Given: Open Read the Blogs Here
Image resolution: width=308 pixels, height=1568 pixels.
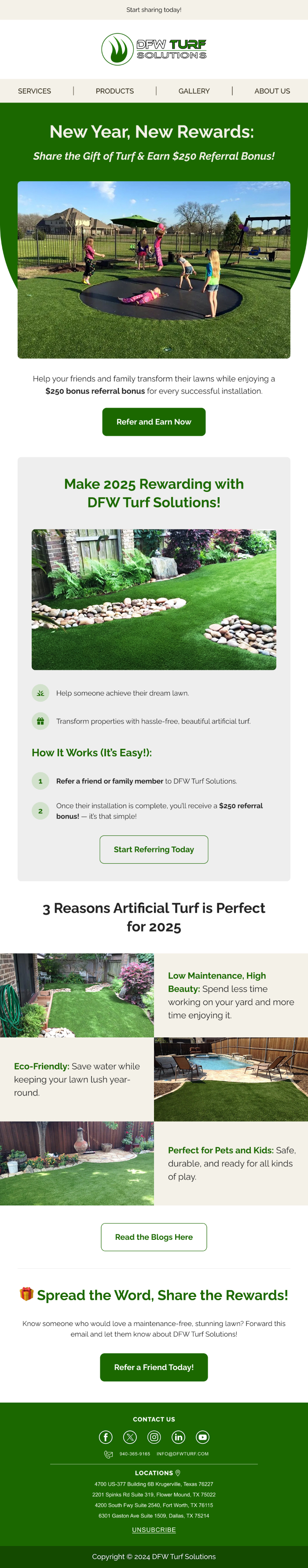Looking at the screenshot, I should pyautogui.click(x=154, y=1237).
